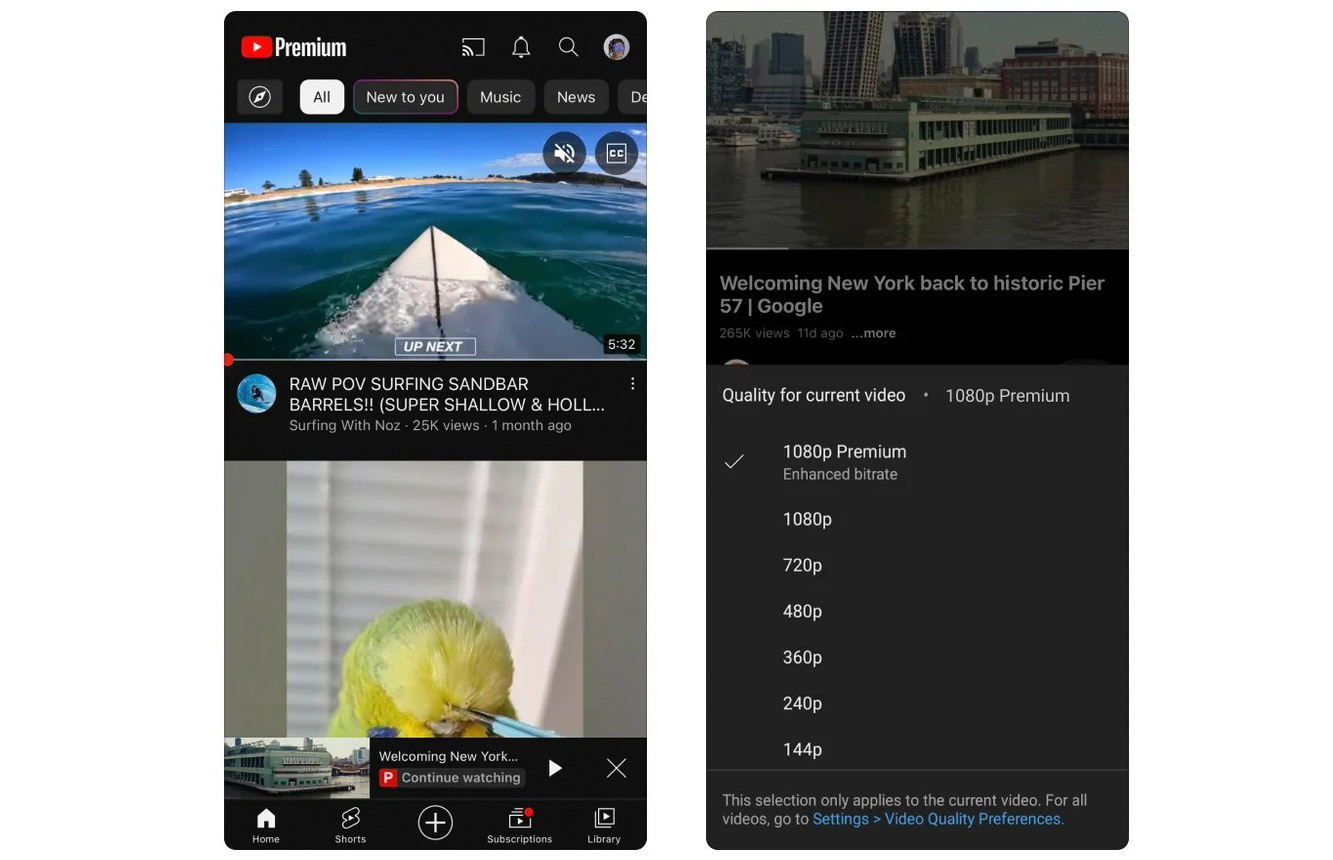
Task: Switch to the Subscriptions tab
Action: 519,825
